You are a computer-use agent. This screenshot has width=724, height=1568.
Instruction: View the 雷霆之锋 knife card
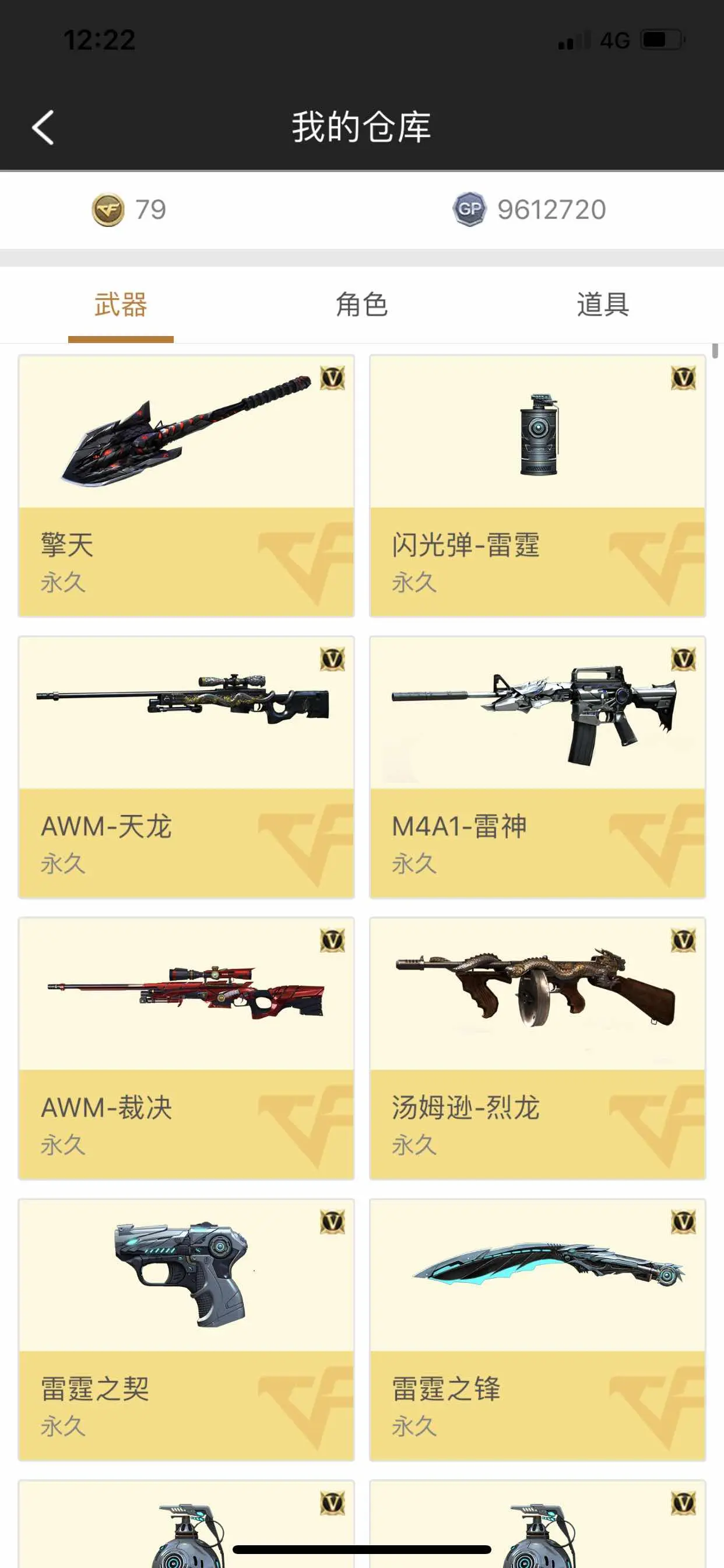pos(537,1329)
